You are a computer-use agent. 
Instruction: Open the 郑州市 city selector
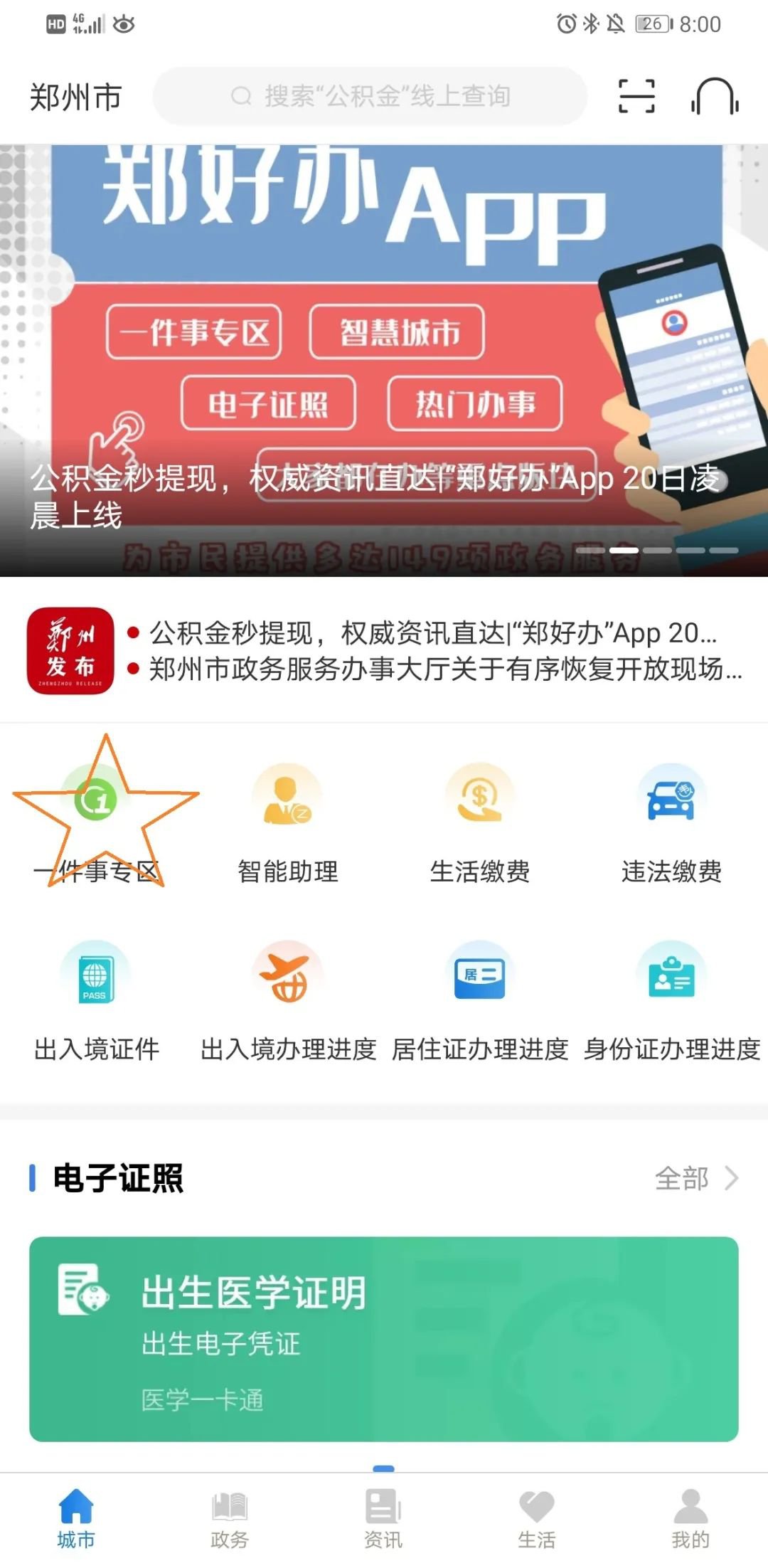pyautogui.click(x=75, y=97)
